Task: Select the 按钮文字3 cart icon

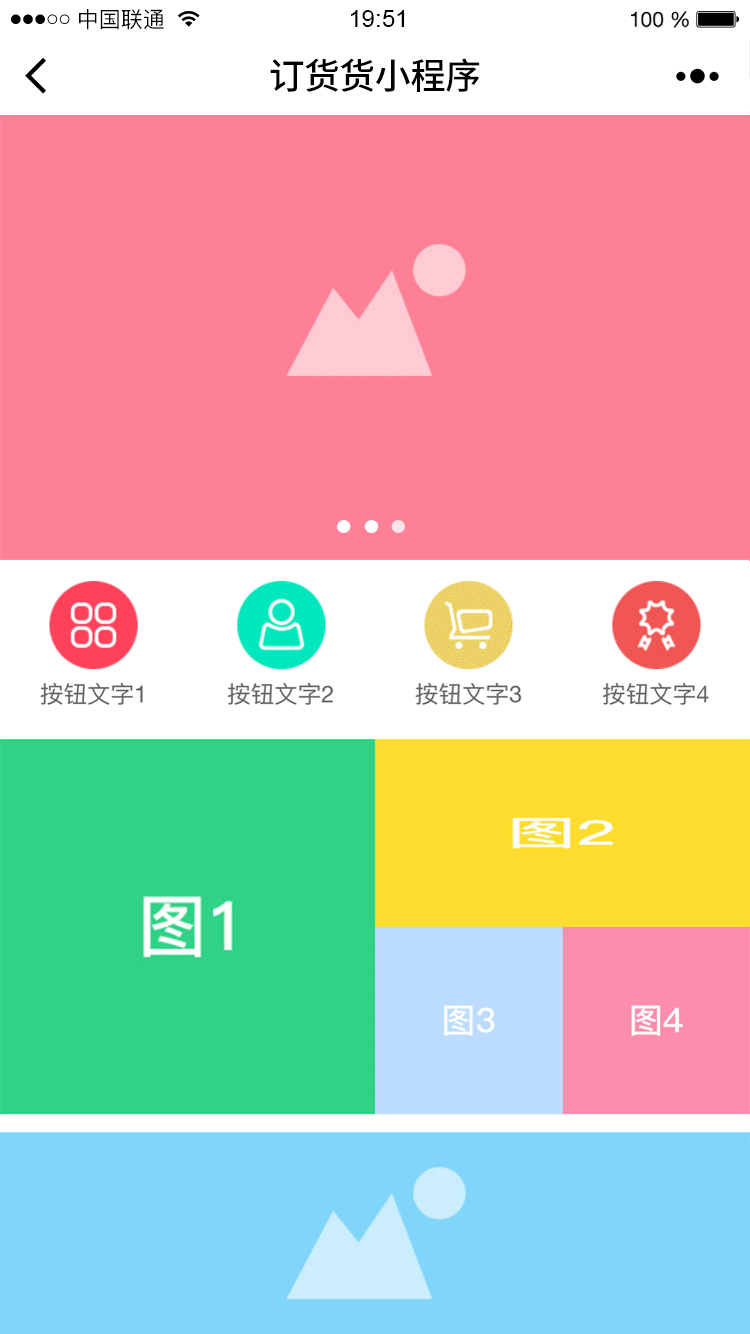Action: pos(469,625)
